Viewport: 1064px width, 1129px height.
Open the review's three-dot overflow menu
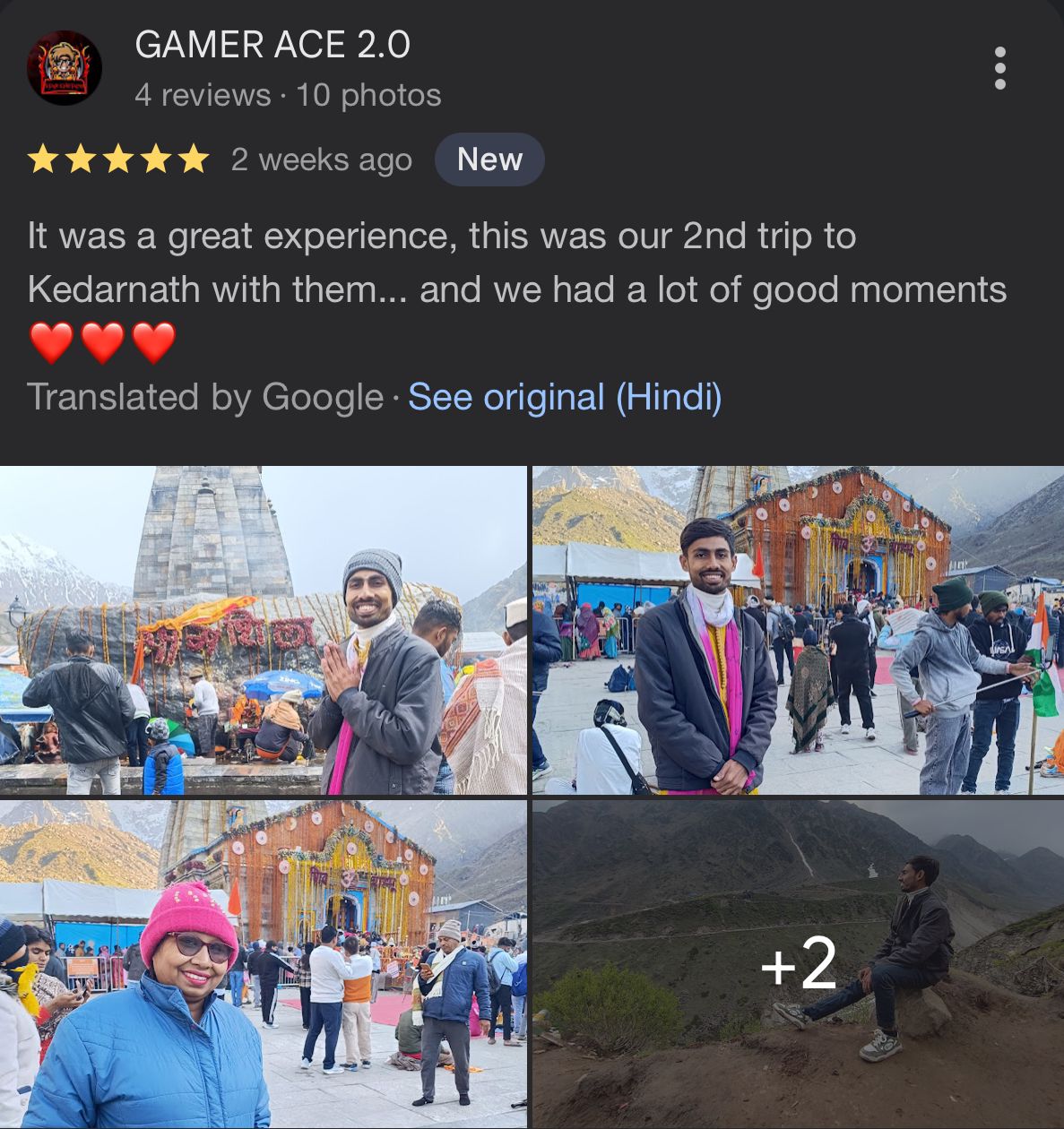tap(999, 68)
